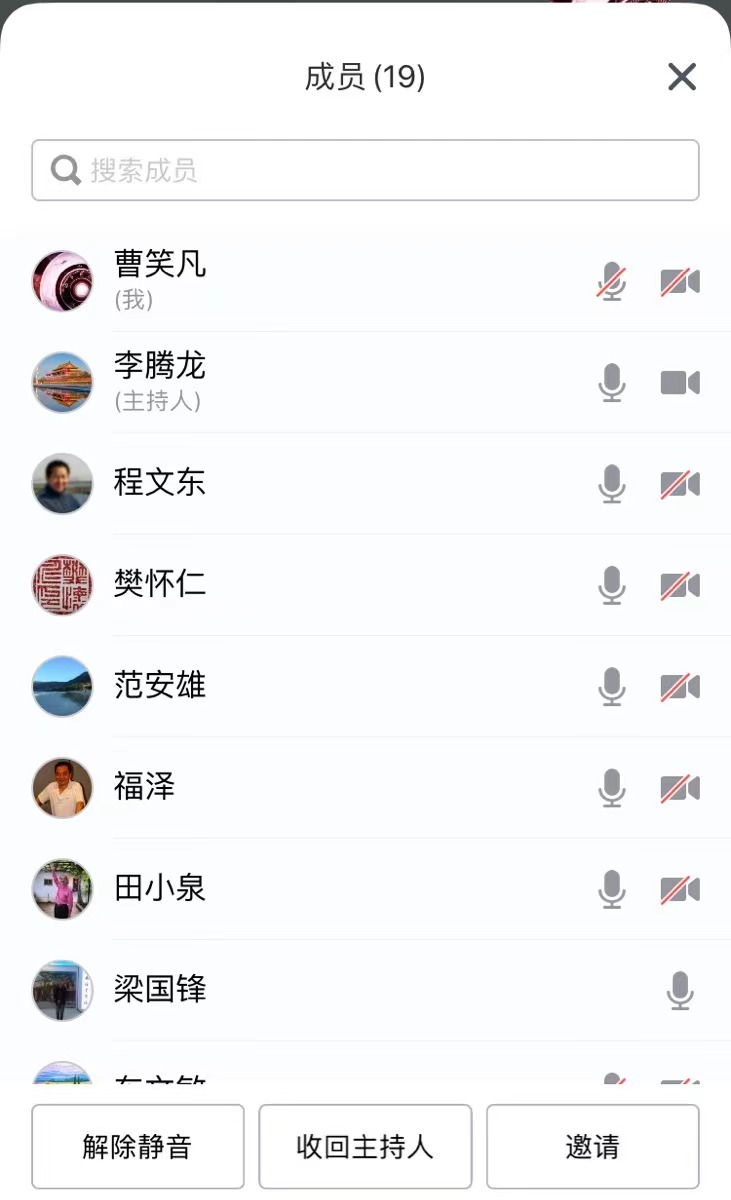Viewport: 731px width, 1200px height.
Task: Open member row for 程文东
Action: click(365, 484)
